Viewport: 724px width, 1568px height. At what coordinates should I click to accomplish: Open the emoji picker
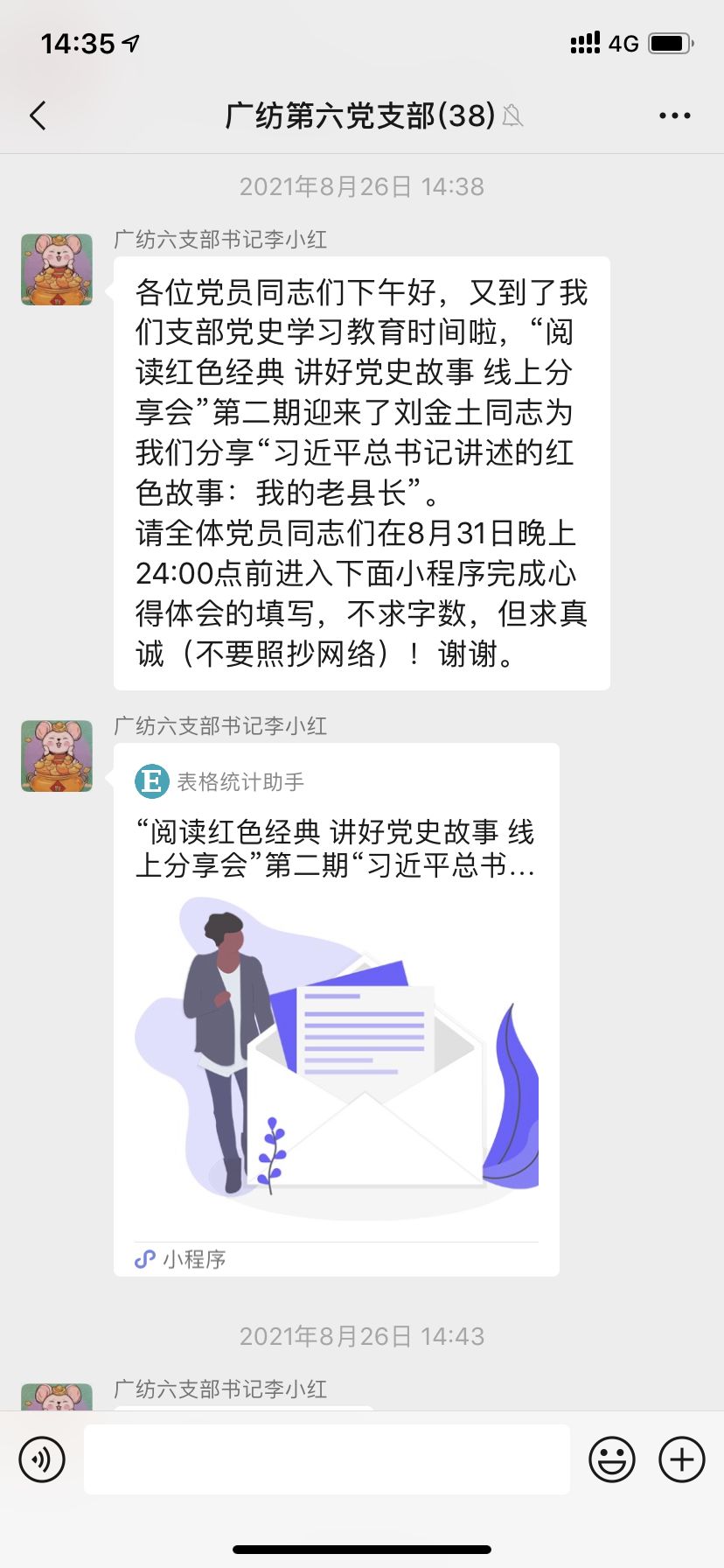(613, 1459)
